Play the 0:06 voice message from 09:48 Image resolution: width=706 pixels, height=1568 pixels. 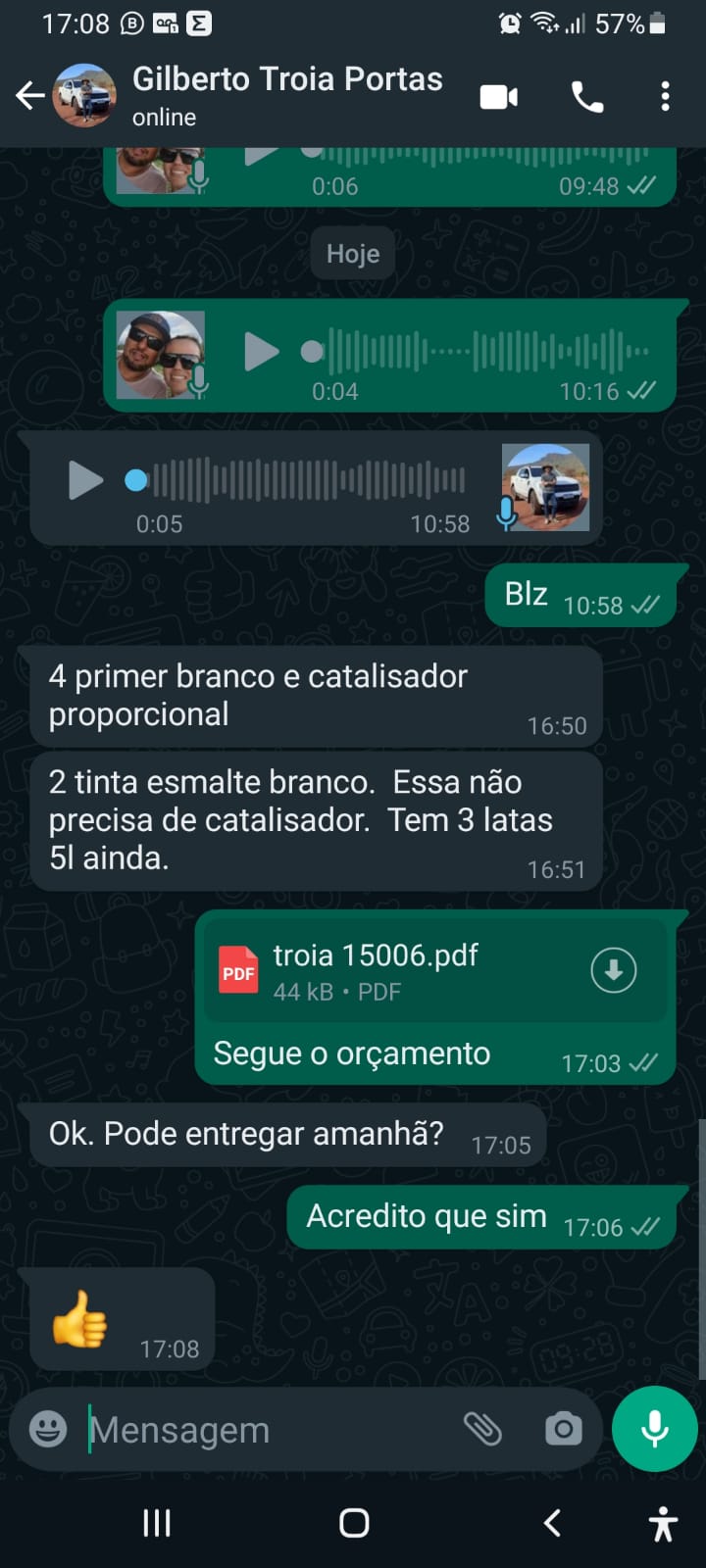tap(261, 157)
